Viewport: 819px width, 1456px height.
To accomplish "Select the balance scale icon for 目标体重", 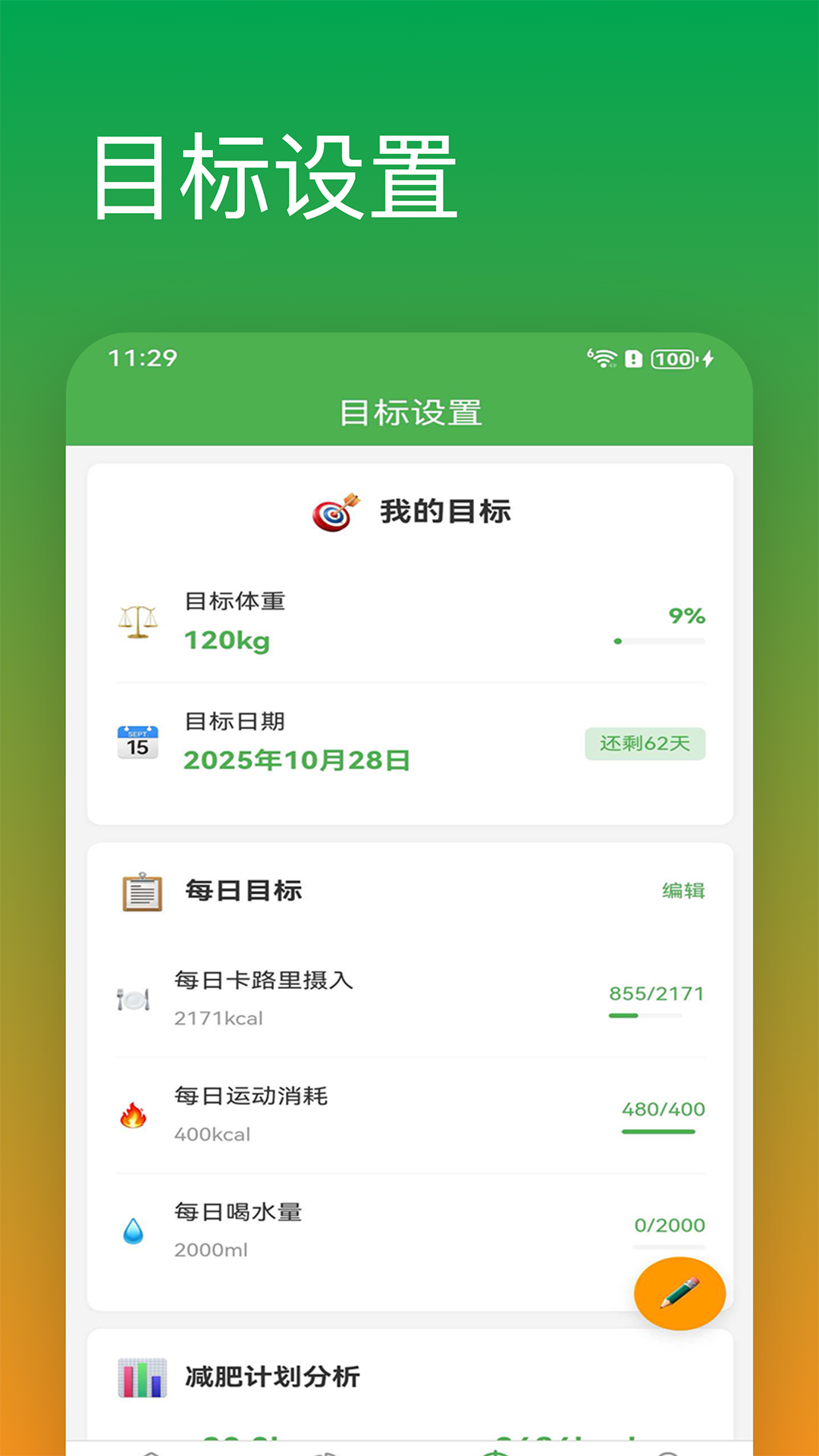I will [x=136, y=620].
